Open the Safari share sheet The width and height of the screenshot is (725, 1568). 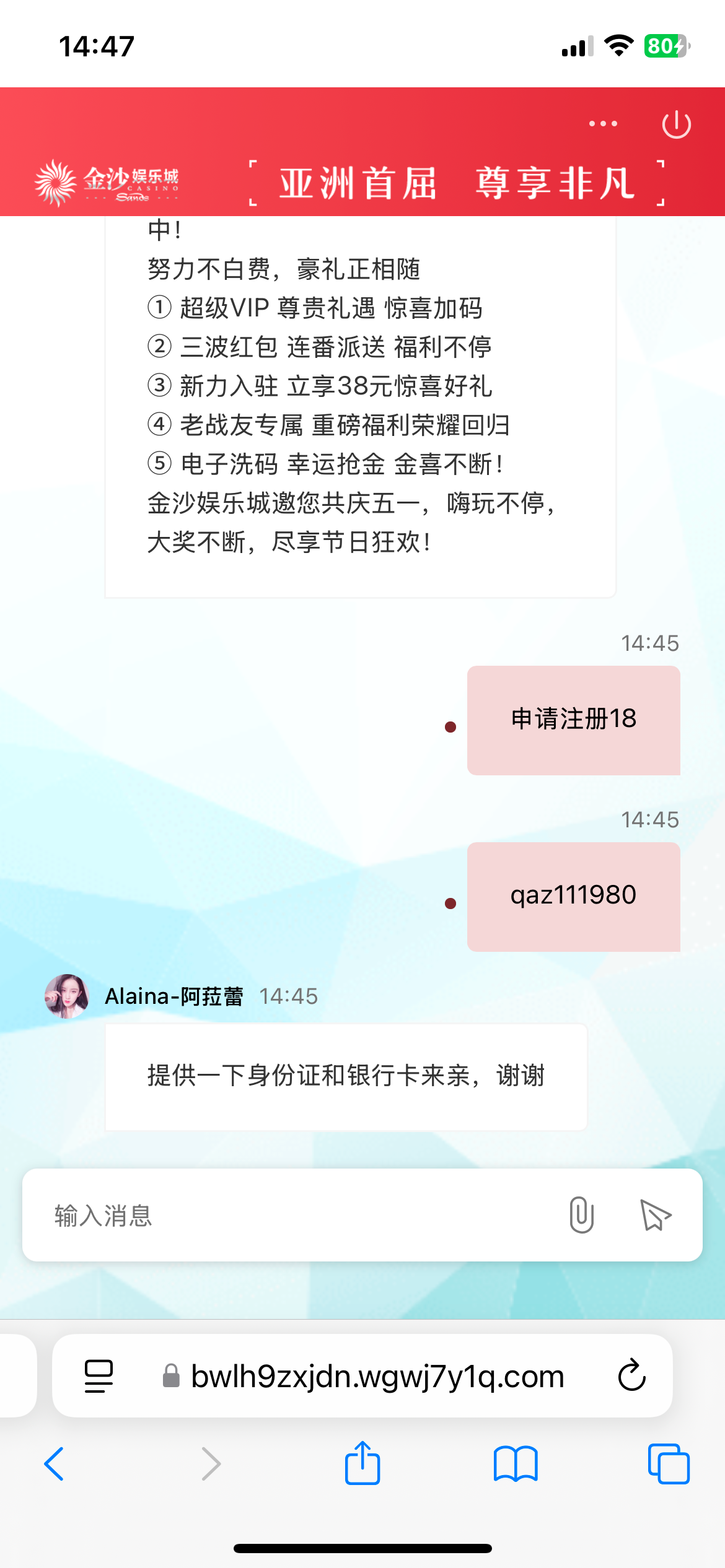(362, 1463)
